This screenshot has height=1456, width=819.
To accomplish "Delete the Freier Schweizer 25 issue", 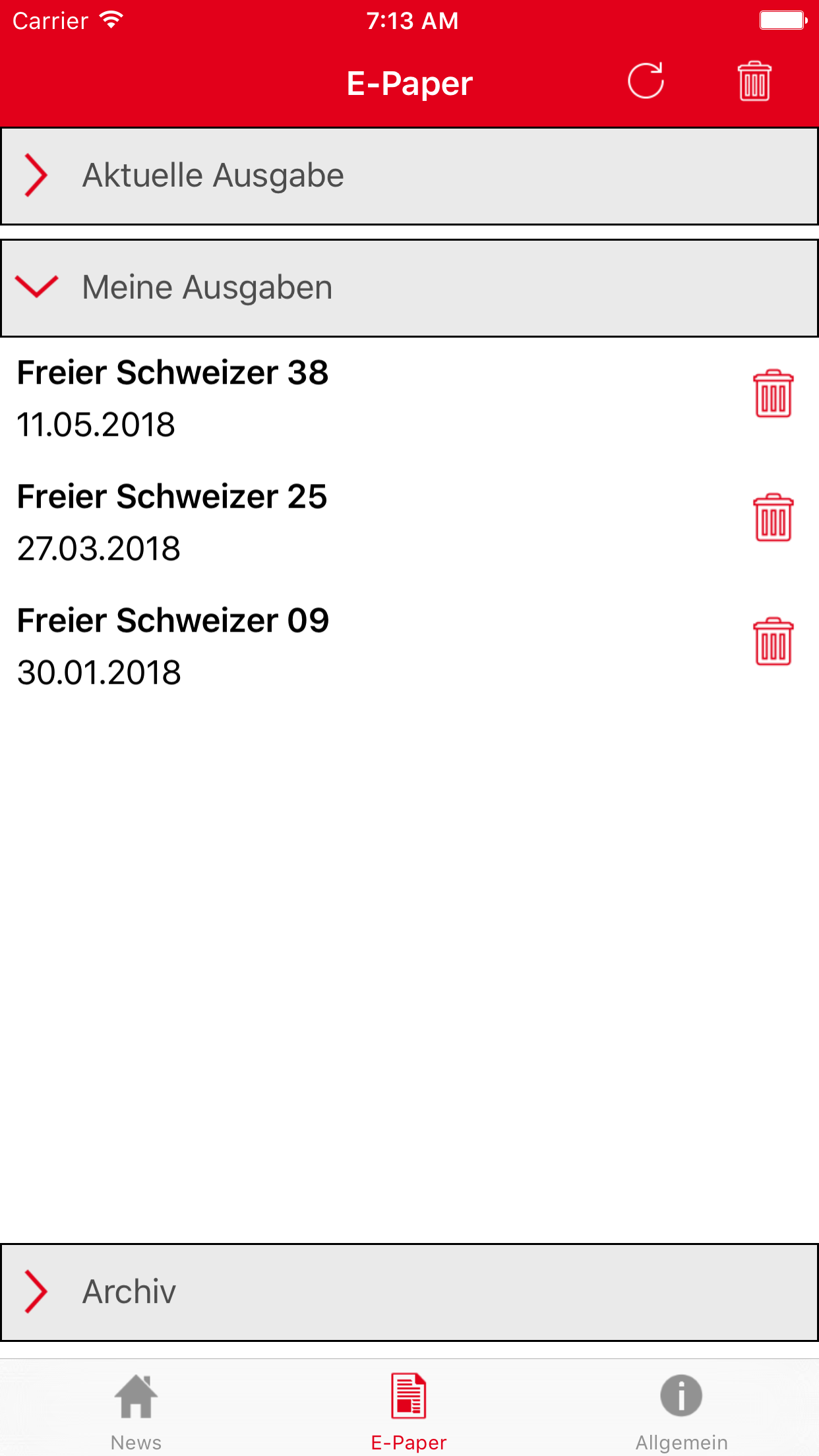I will [x=773, y=518].
